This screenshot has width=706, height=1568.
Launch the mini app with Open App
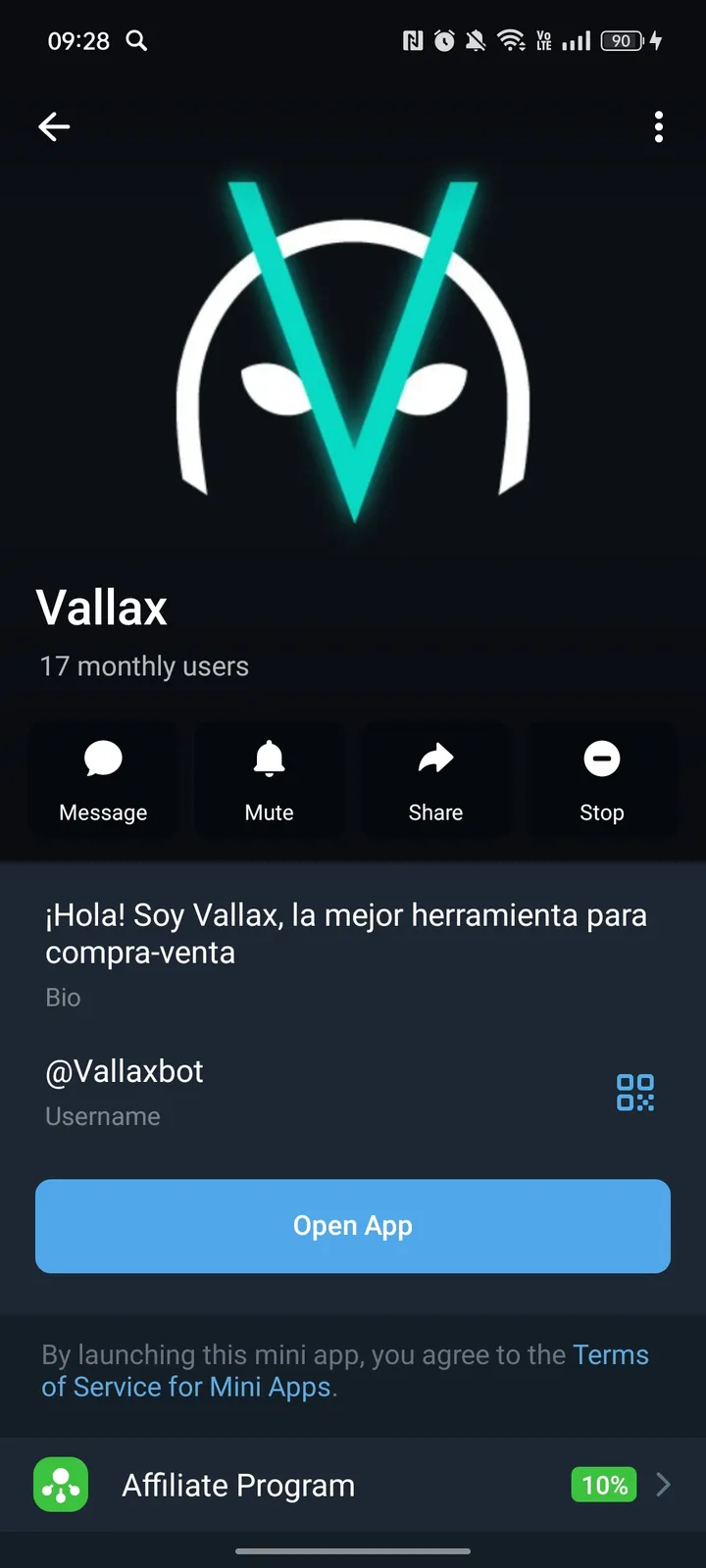(353, 1226)
